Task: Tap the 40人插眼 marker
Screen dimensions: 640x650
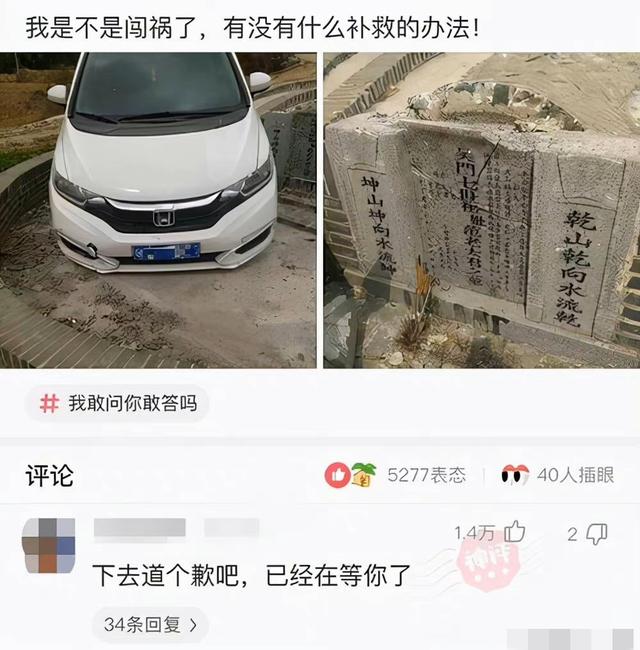Action: click(x=559, y=475)
